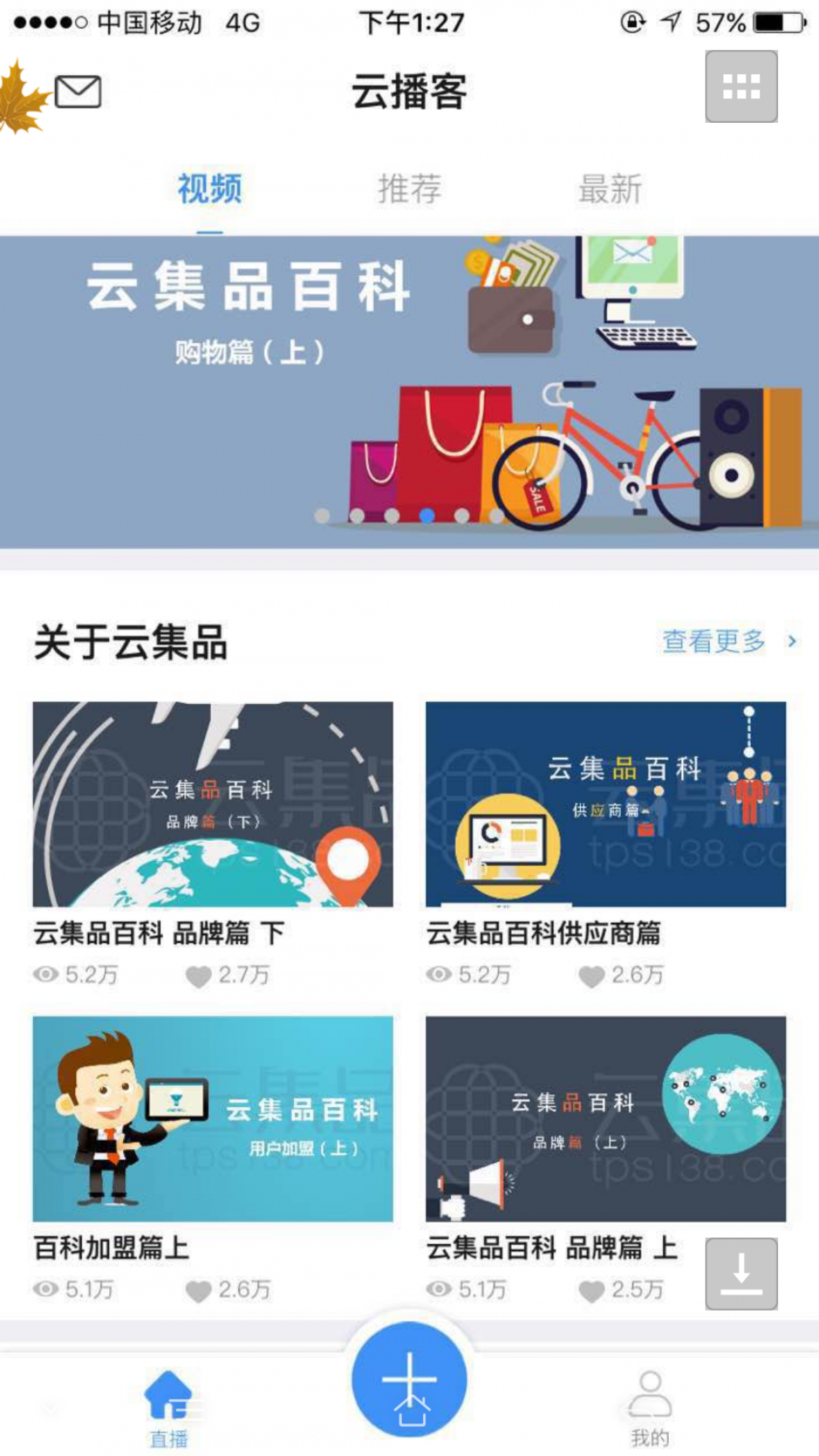Image resolution: width=819 pixels, height=1456 pixels.
Task: Open the 云集品百科 购物篇 banner
Action: coord(409,391)
